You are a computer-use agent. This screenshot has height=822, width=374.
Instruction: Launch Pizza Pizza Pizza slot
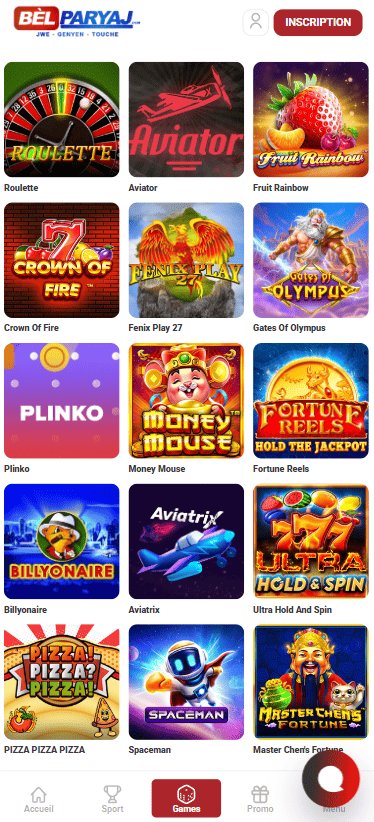(x=62, y=682)
